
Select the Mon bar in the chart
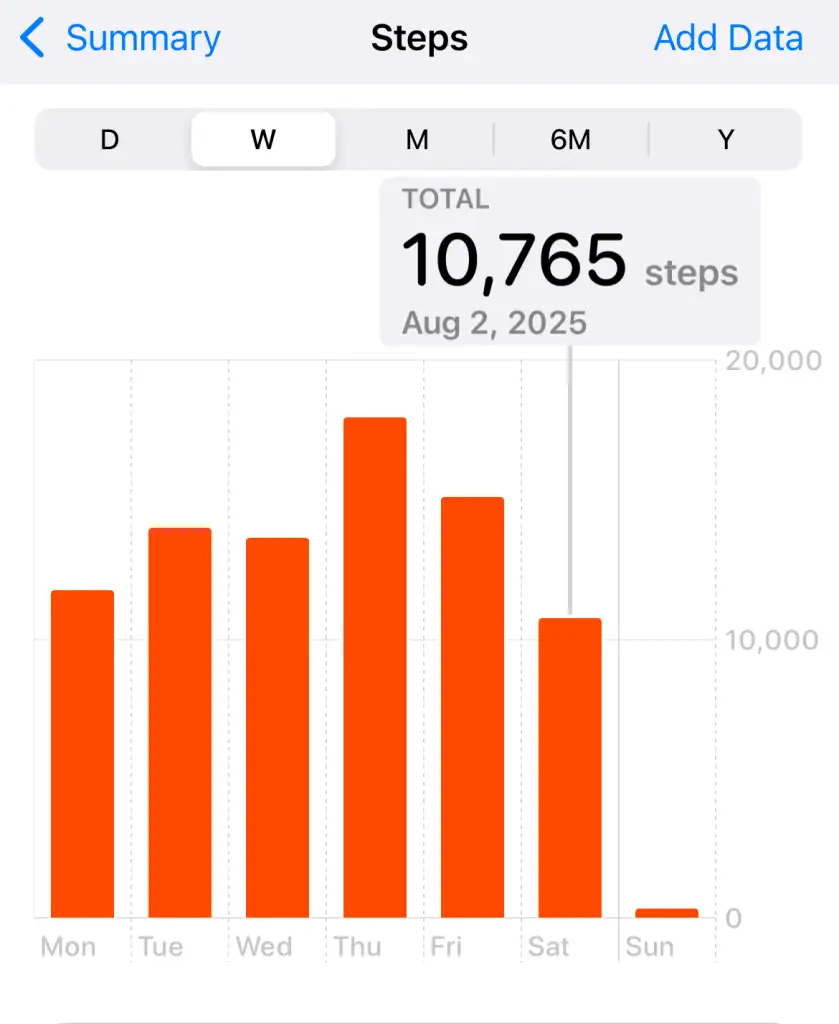point(83,754)
